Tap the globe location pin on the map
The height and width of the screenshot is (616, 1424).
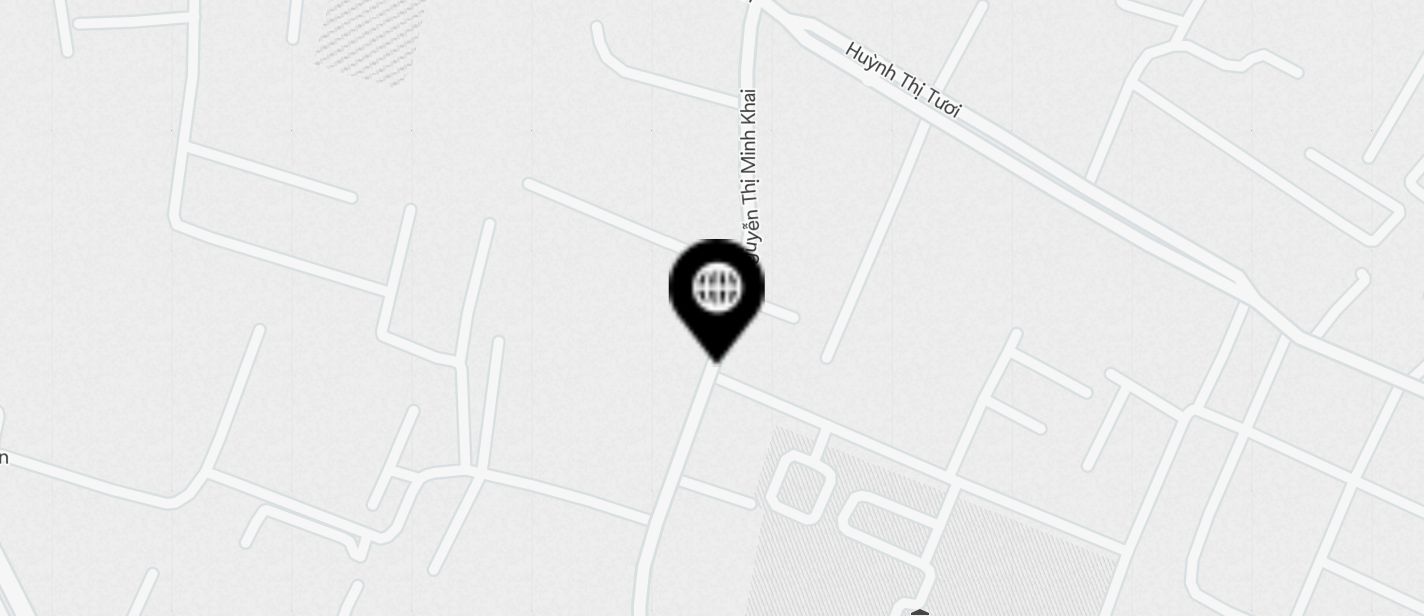point(717,291)
